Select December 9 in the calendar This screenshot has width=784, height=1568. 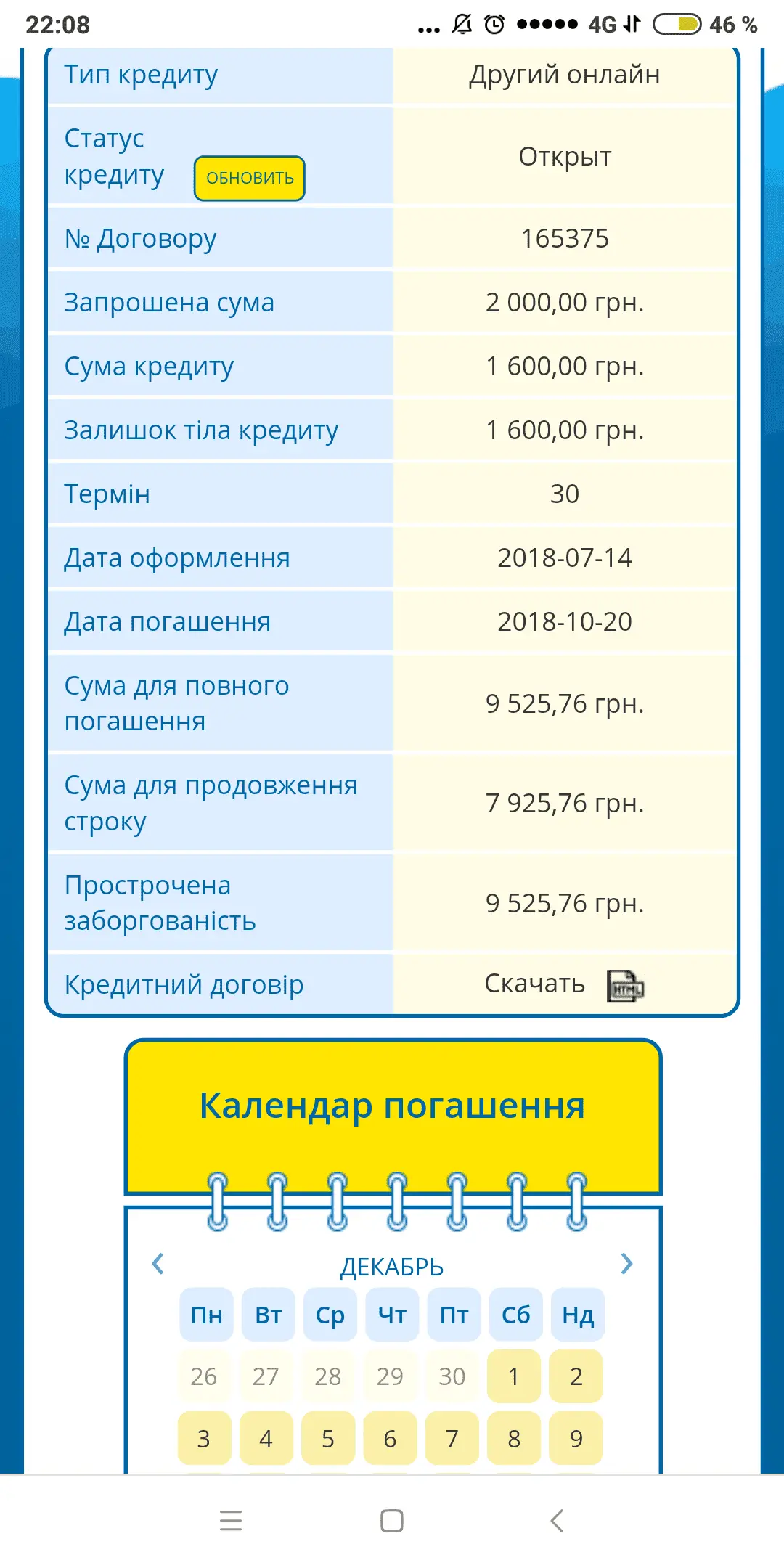click(x=576, y=1439)
